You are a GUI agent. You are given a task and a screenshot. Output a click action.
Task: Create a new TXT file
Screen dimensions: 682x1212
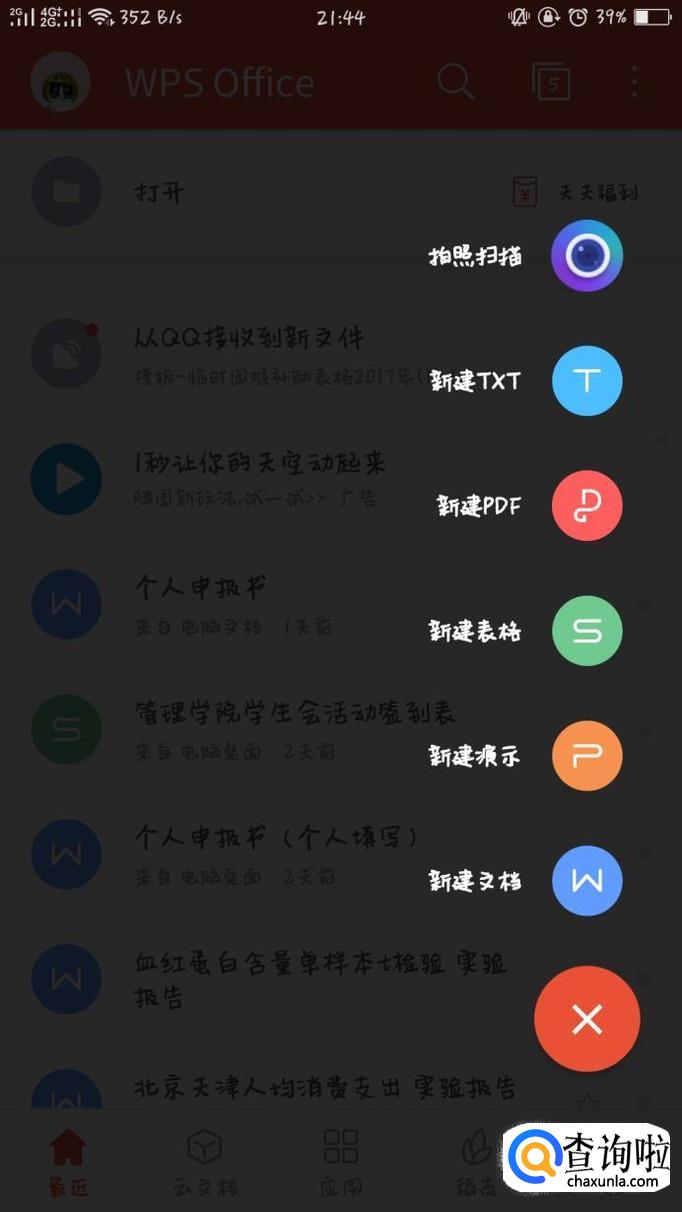587,381
